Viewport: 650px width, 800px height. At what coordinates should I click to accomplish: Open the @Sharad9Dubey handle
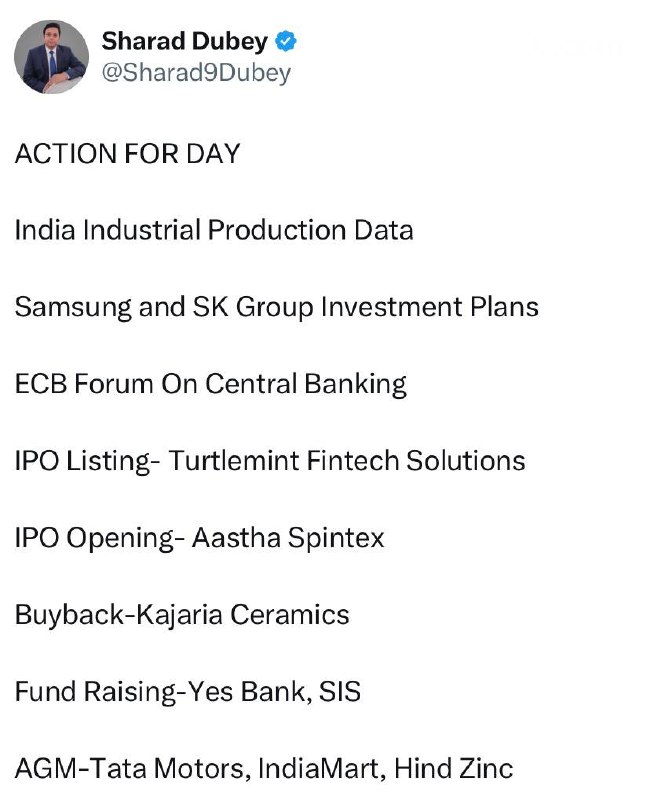(196, 72)
